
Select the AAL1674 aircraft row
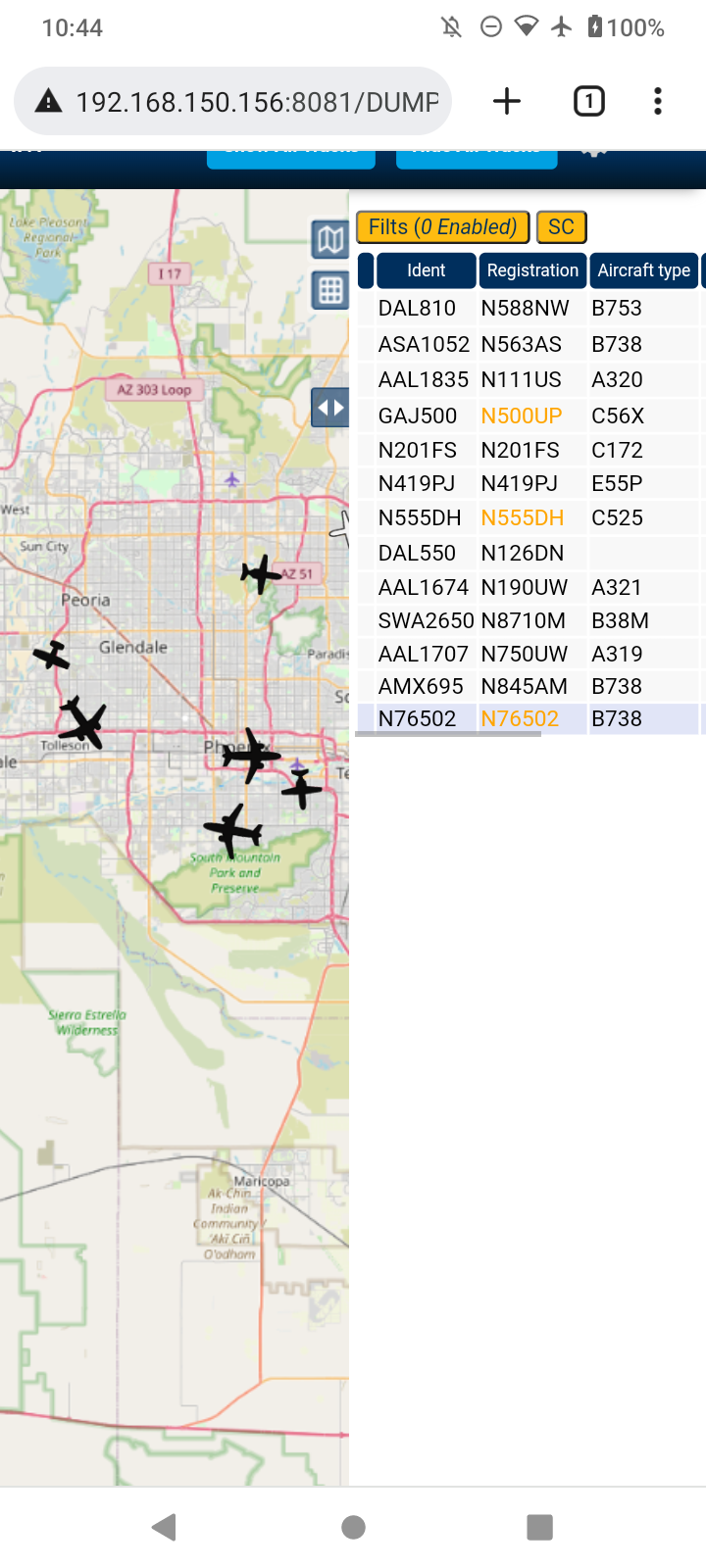point(529,587)
